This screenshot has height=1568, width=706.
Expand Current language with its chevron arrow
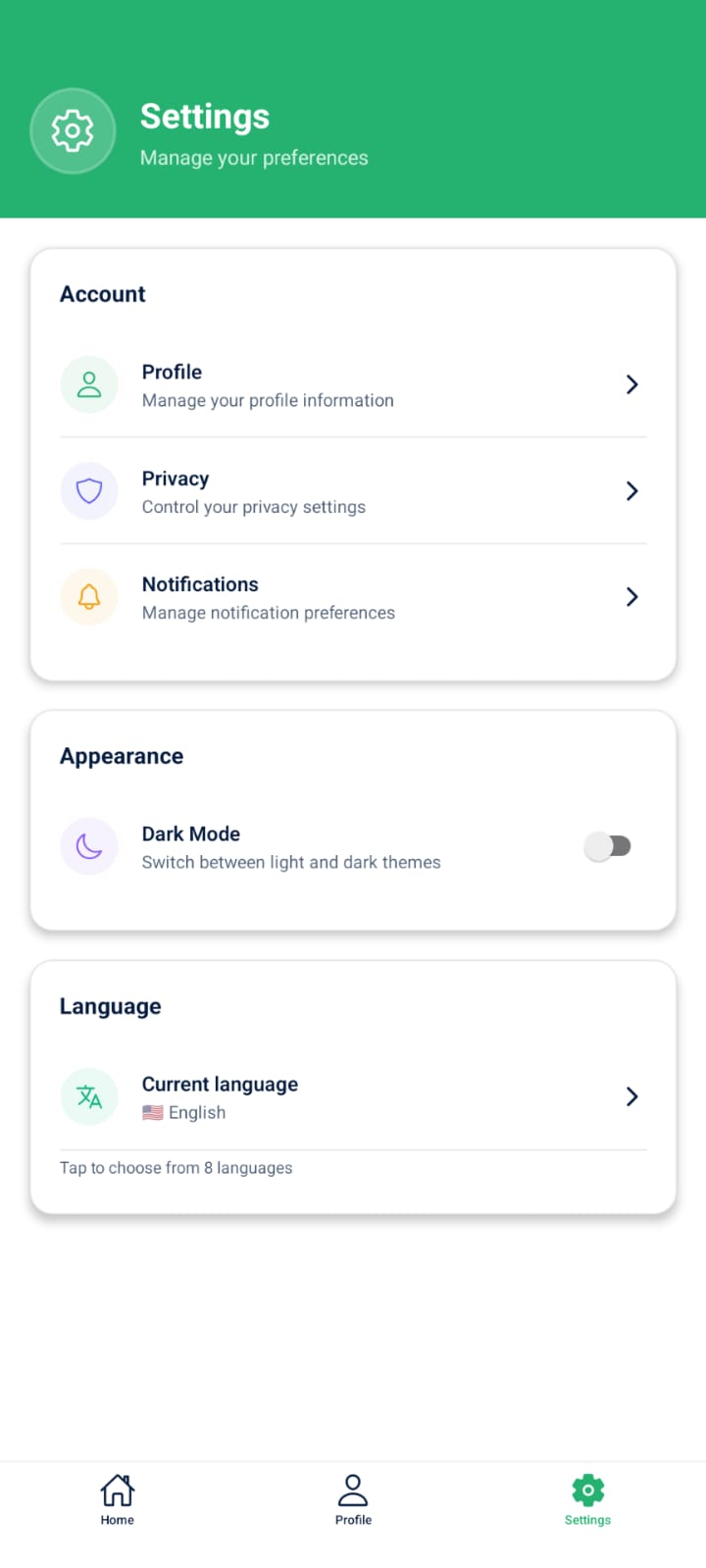point(632,1096)
